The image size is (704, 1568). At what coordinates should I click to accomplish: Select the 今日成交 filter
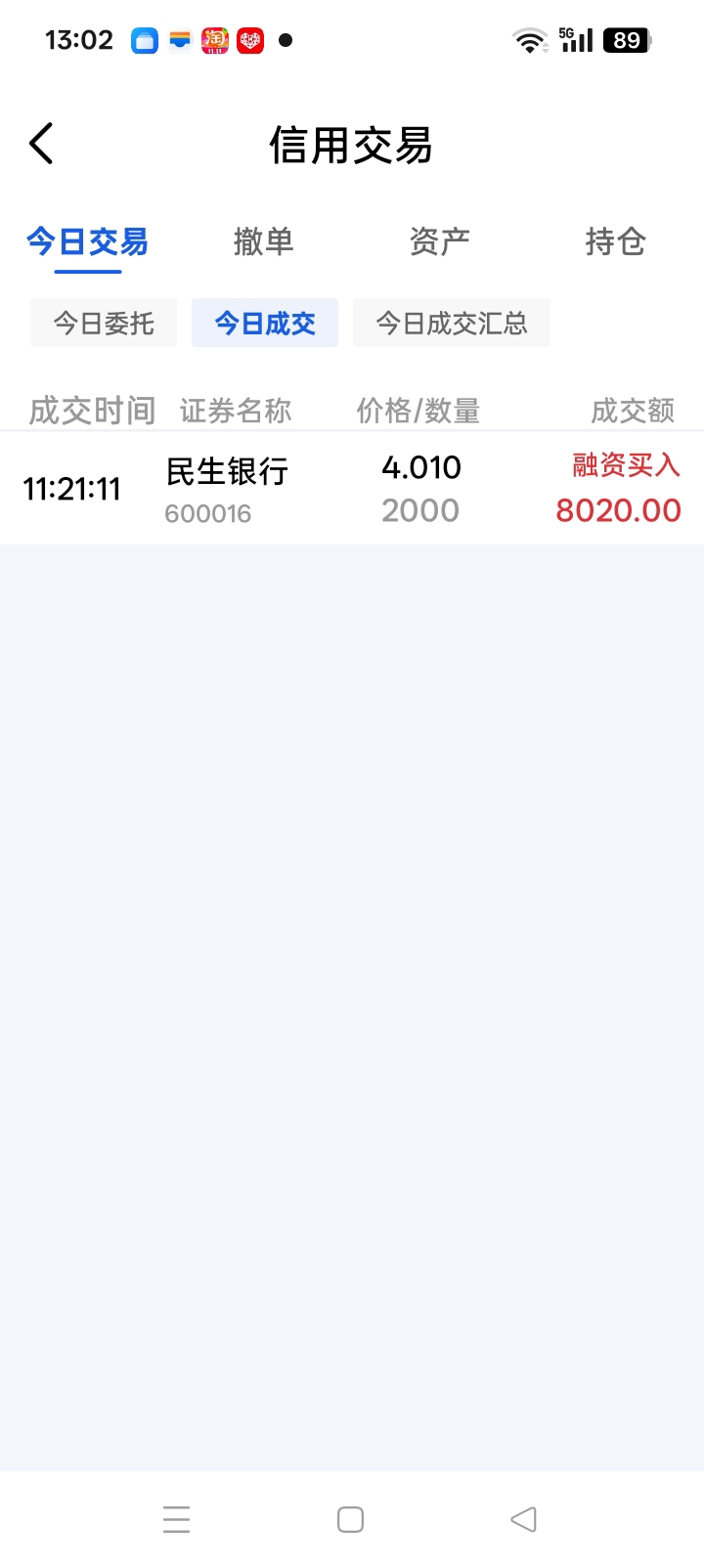tap(265, 323)
